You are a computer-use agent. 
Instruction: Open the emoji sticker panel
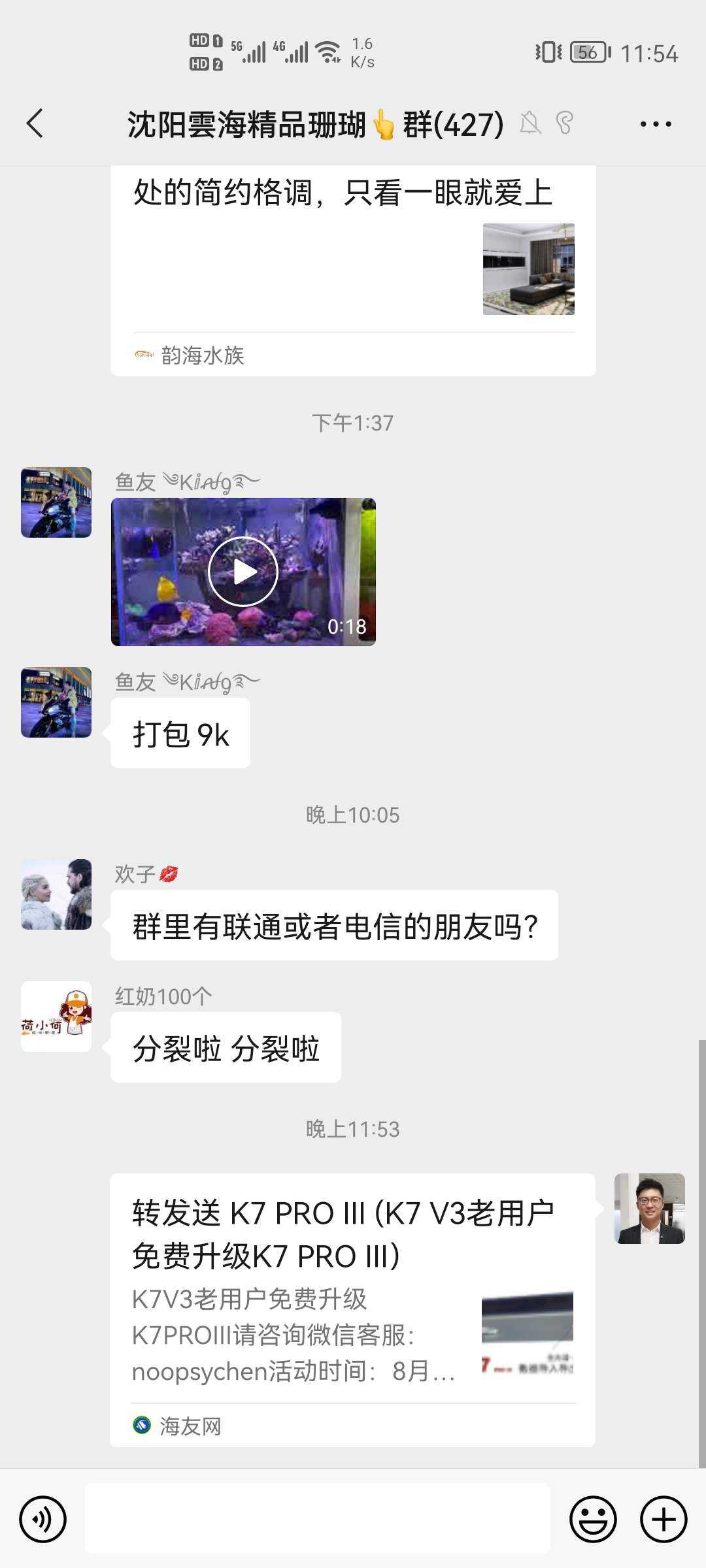point(593,1519)
